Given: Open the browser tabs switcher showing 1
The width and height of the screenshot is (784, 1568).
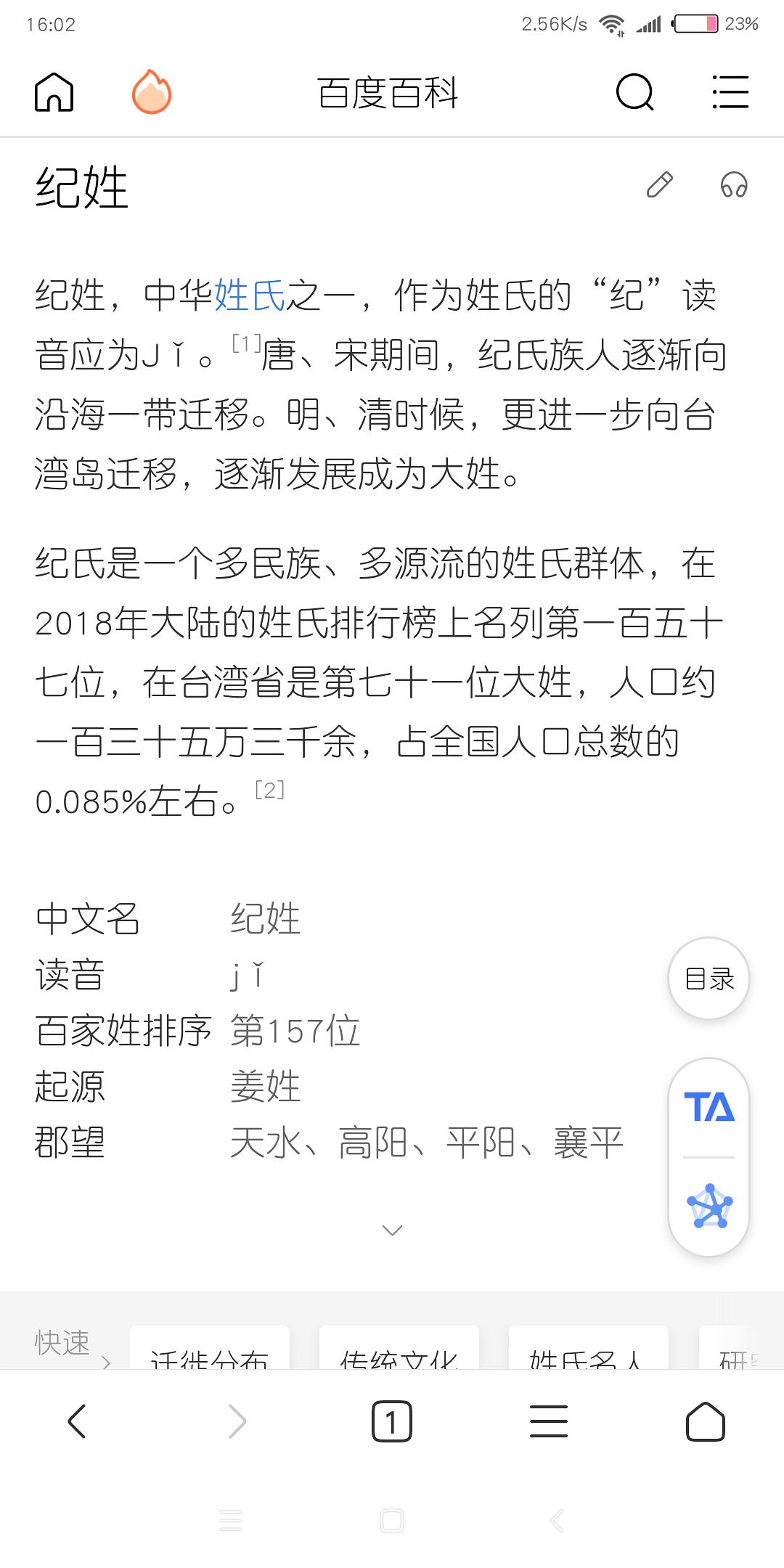Looking at the screenshot, I should coord(392,1421).
